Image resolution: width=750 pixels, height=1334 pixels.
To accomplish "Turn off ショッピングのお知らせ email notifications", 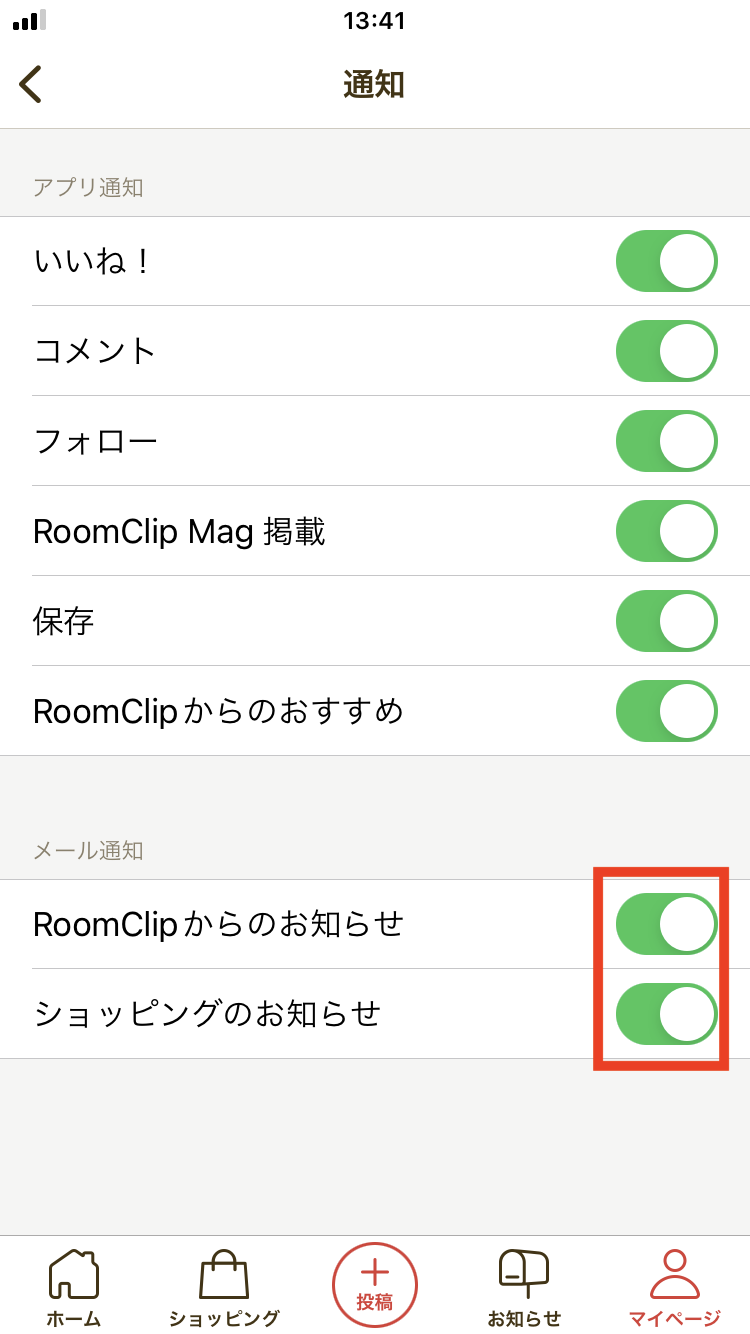I will pyautogui.click(x=666, y=1013).
